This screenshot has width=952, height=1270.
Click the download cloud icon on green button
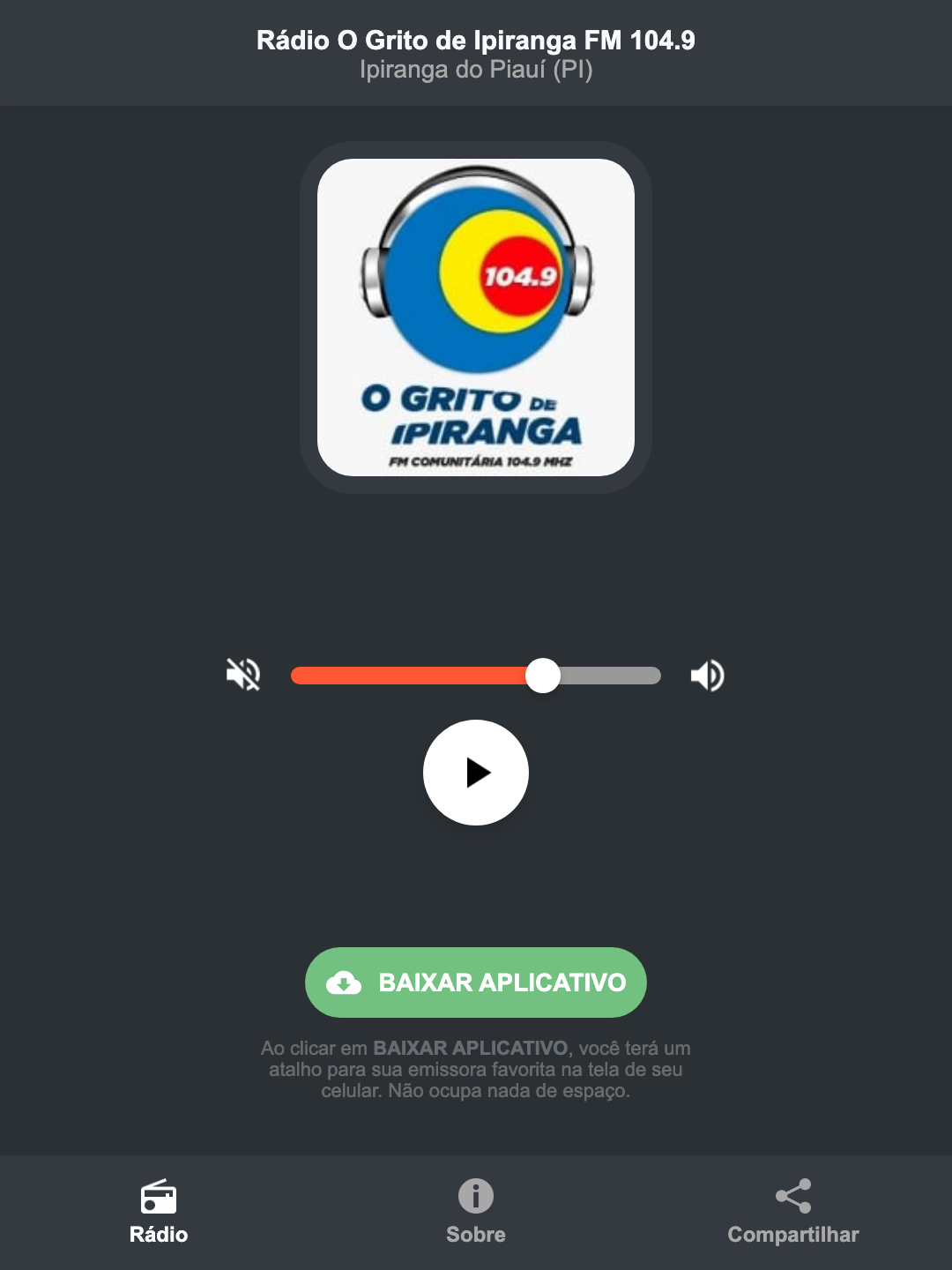[x=345, y=982]
